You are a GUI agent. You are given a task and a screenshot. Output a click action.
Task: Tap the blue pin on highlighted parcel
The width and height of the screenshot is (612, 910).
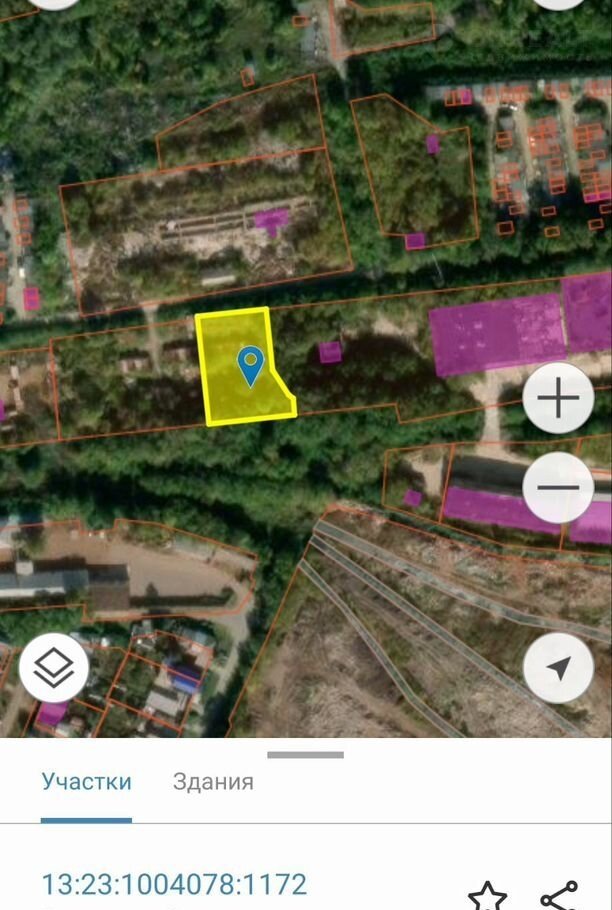[250, 364]
